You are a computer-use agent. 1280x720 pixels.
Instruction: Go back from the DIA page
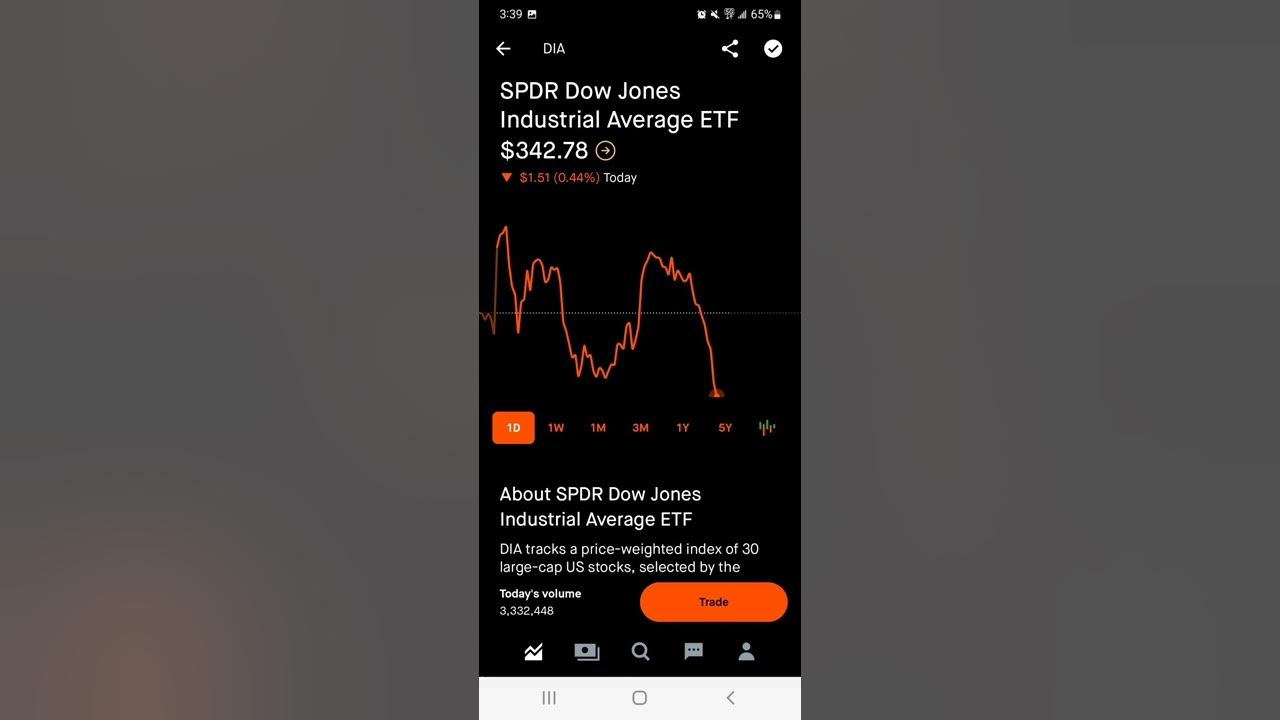click(503, 49)
